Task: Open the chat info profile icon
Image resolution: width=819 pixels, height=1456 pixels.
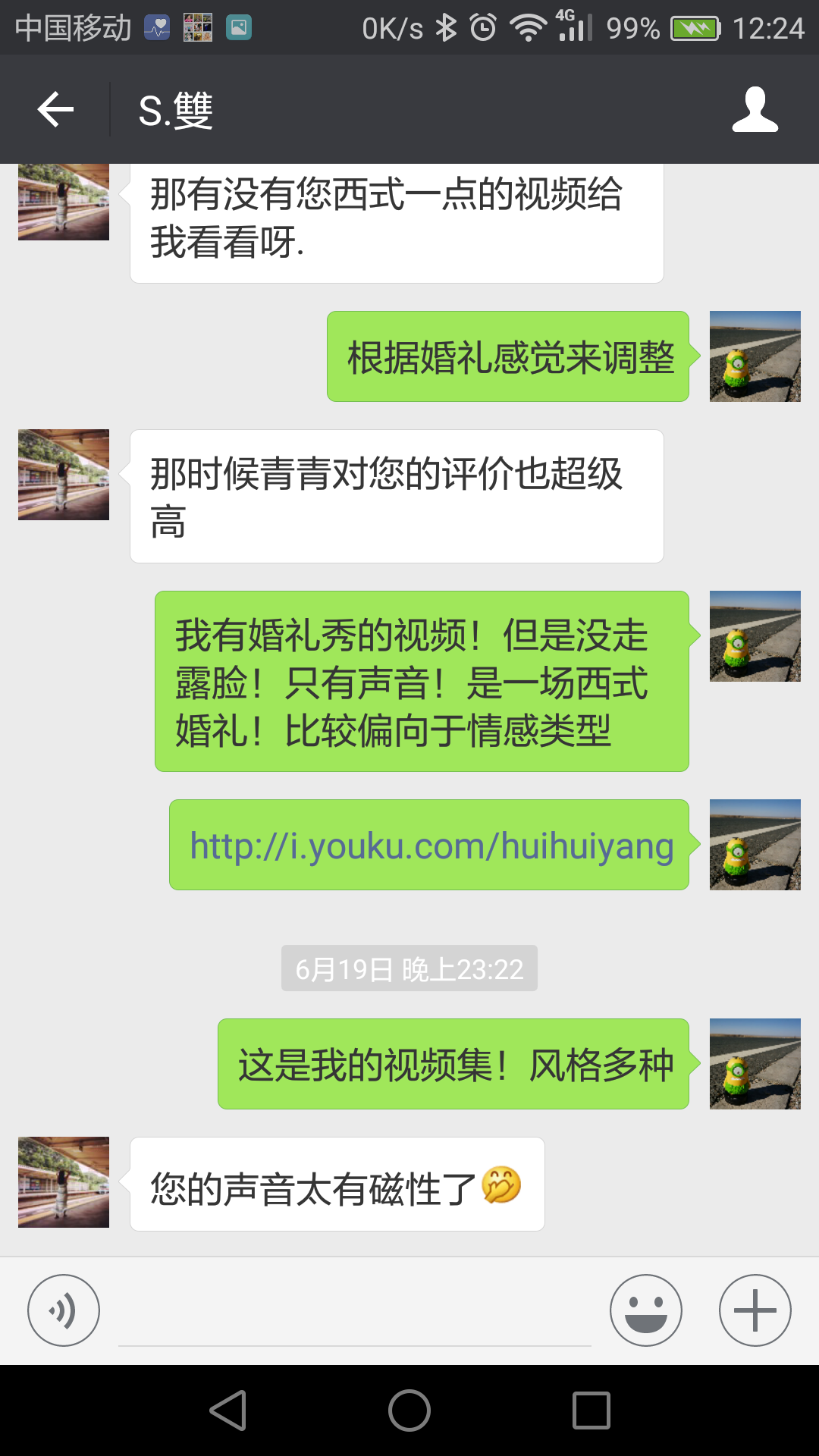Action: pos(755,110)
